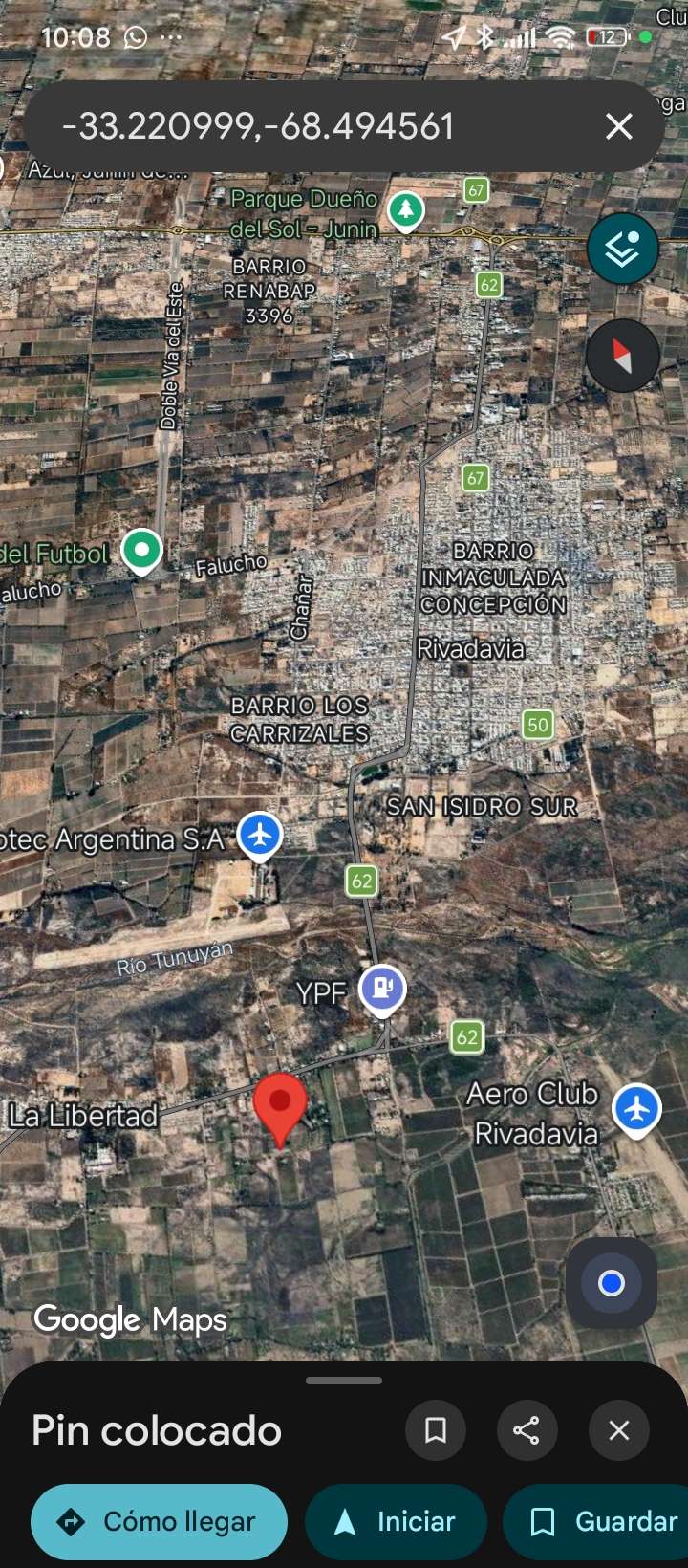Screen dimensions: 688x1568
Task: Tap the route 50 shield
Action: click(x=538, y=725)
